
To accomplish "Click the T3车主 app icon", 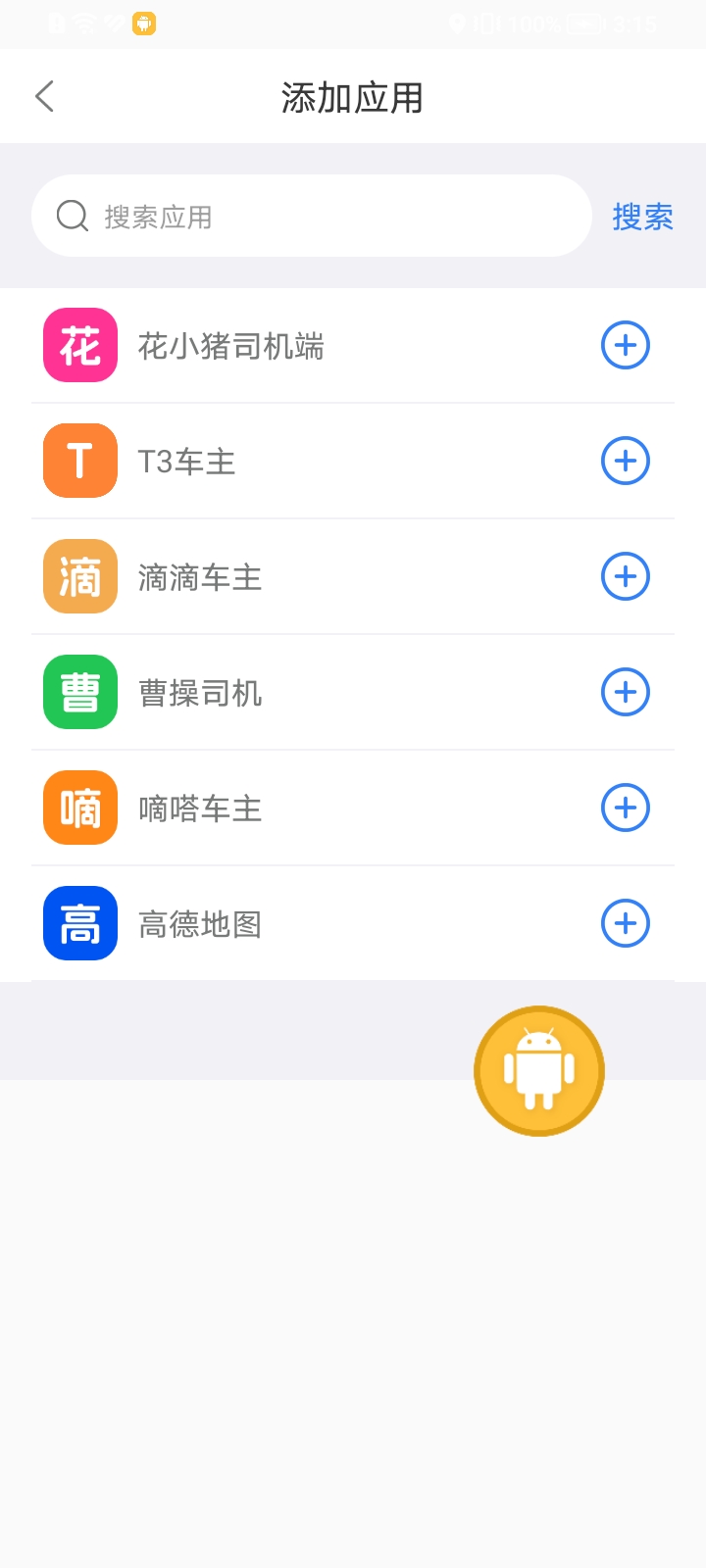I will click(79, 461).
